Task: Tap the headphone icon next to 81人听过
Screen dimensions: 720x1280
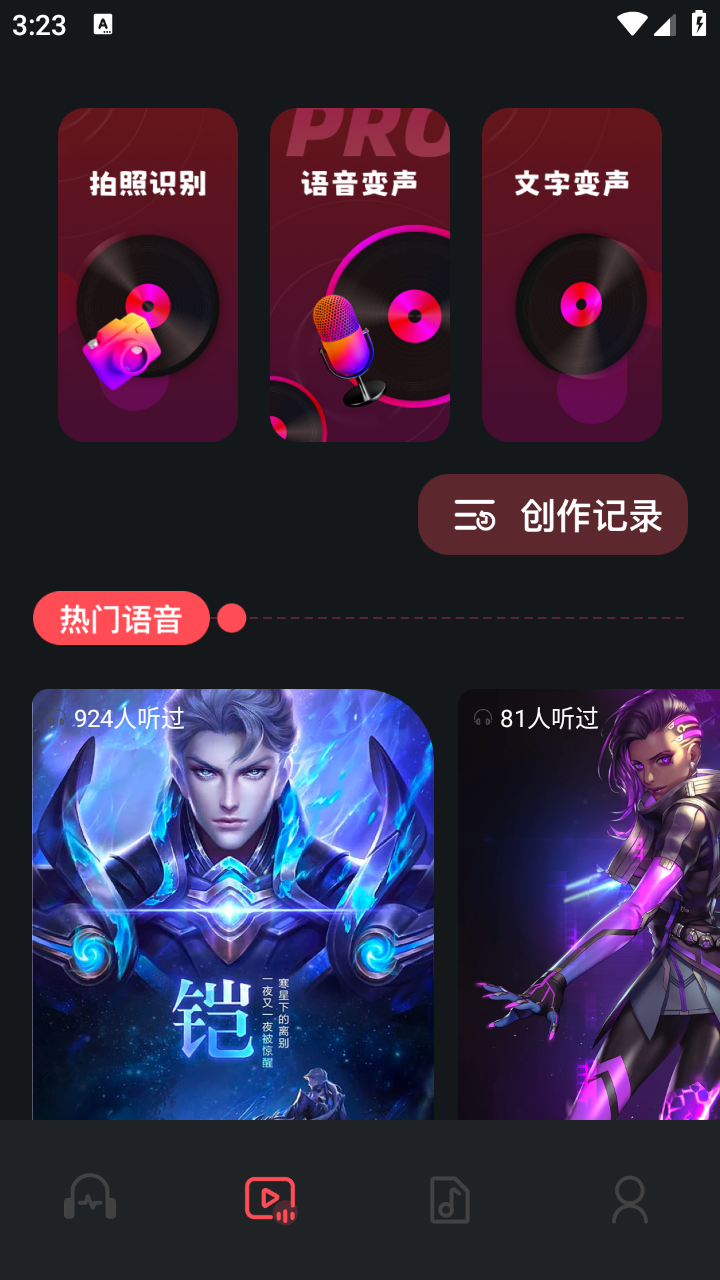Action: click(x=483, y=718)
